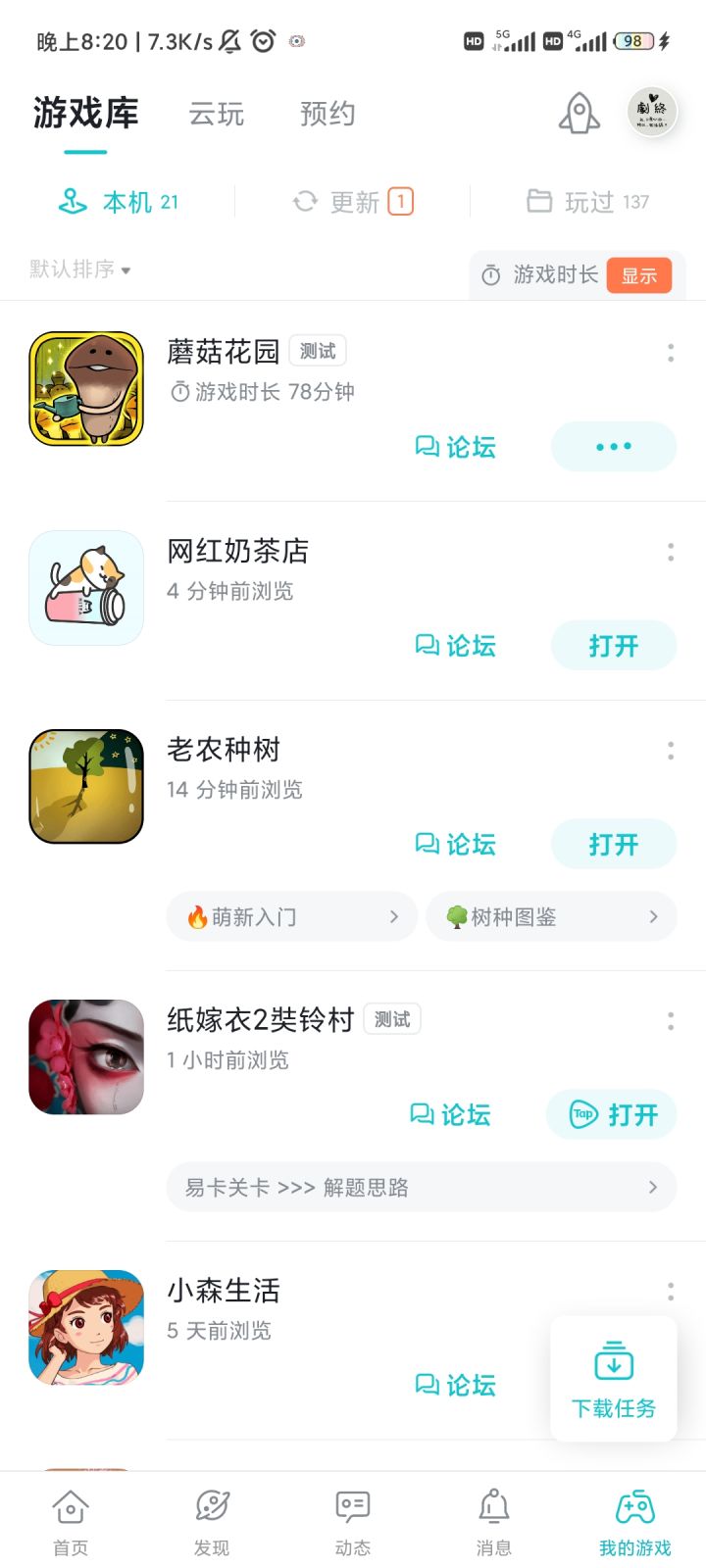The image size is (706, 1568).
Task: Go to the 首页 tab
Action: pos(71,1523)
